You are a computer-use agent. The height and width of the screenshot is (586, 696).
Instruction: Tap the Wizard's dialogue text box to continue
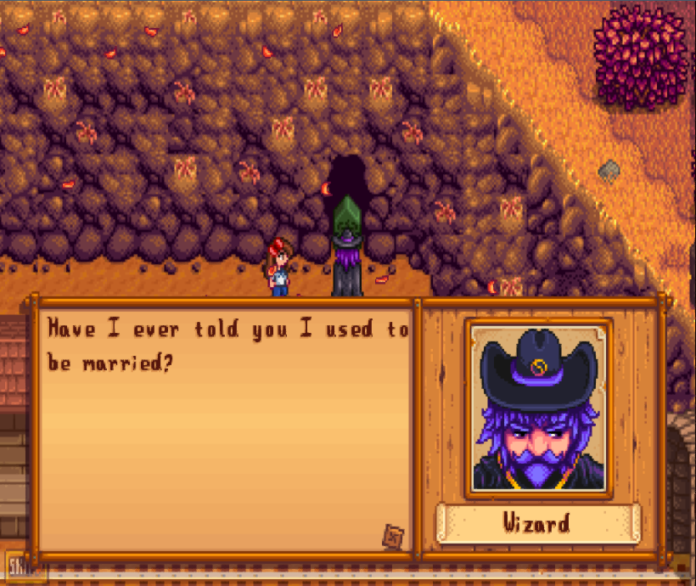point(225,430)
